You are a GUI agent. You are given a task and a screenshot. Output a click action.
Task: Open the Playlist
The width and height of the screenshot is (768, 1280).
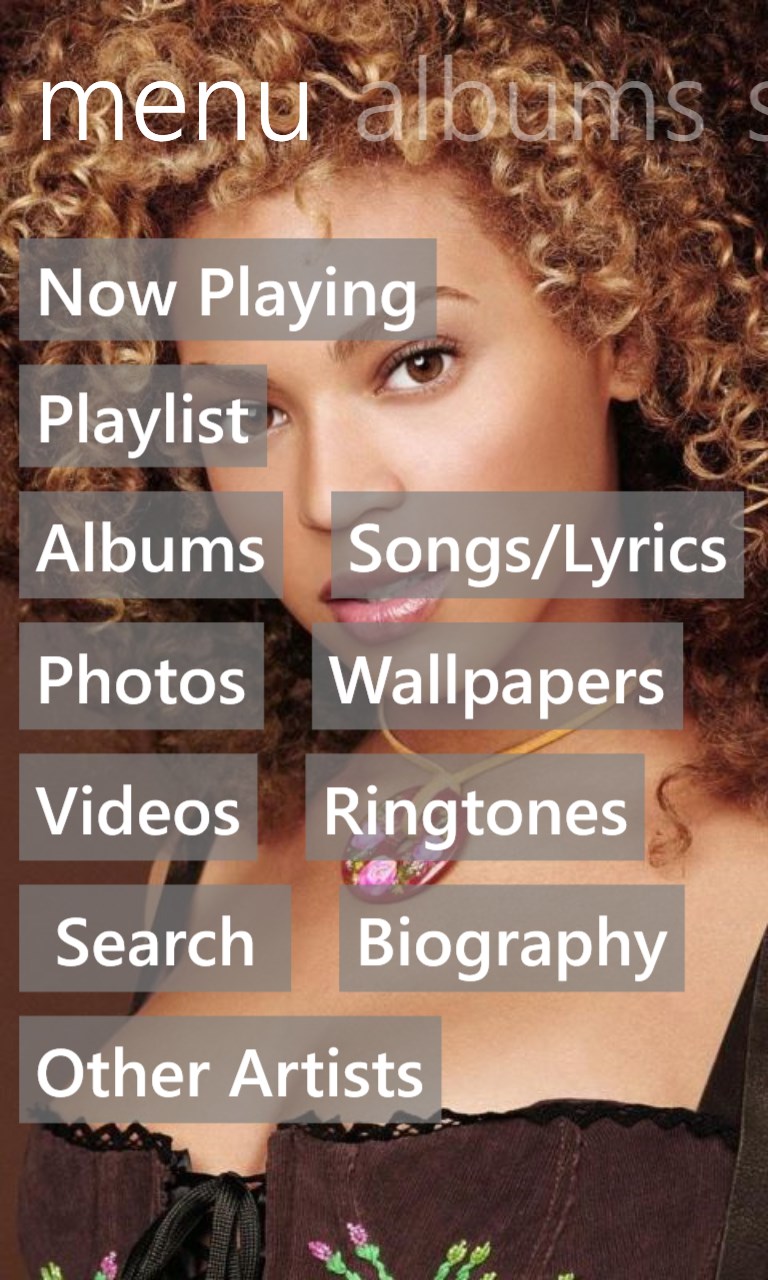click(x=143, y=417)
